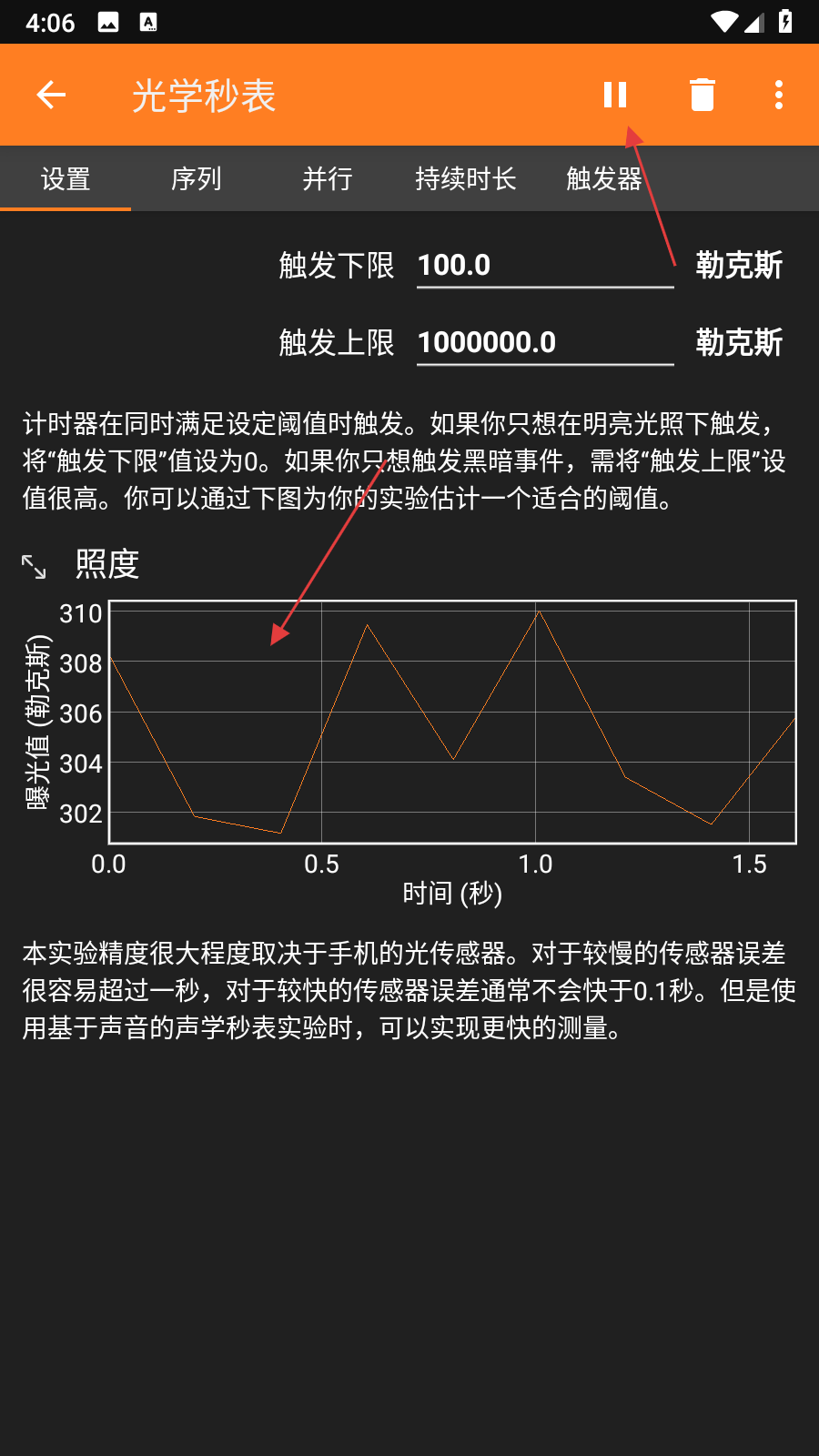Image resolution: width=819 pixels, height=1456 pixels.
Task: Edit the 触发上限 value field
Action: pyautogui.click(x=544, y=343)
